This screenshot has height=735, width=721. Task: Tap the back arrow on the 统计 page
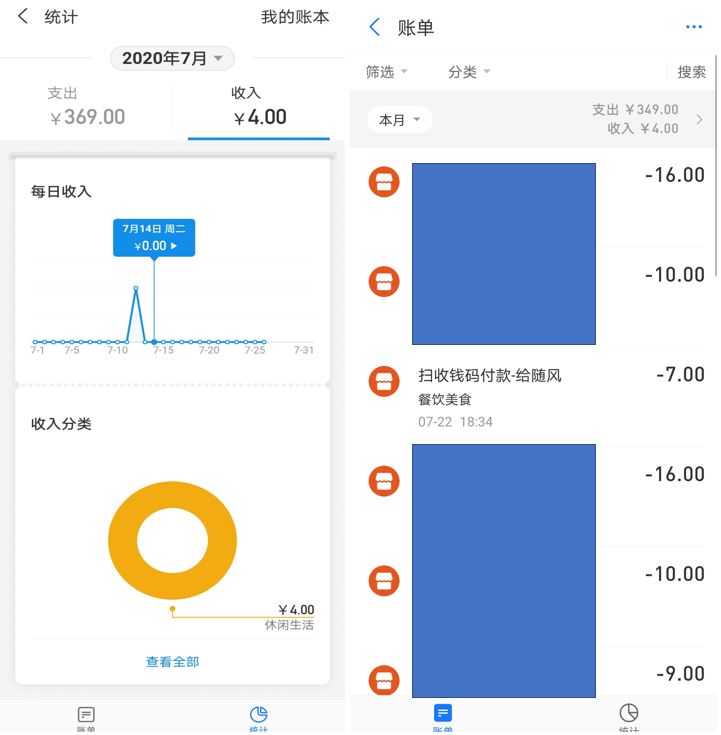(17, 16)
